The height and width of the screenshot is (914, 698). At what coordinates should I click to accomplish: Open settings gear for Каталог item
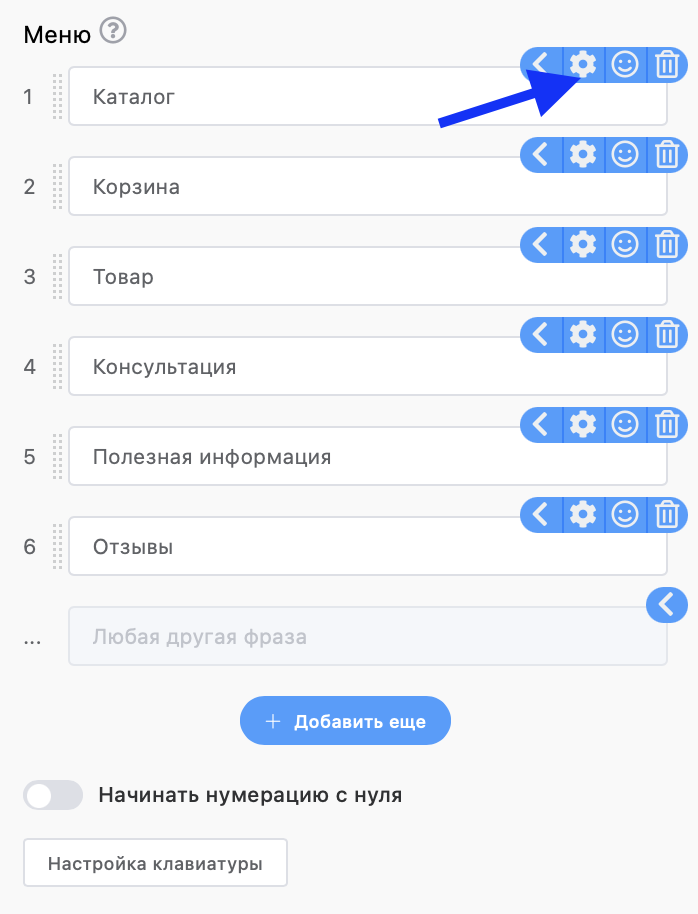point(582,65)
